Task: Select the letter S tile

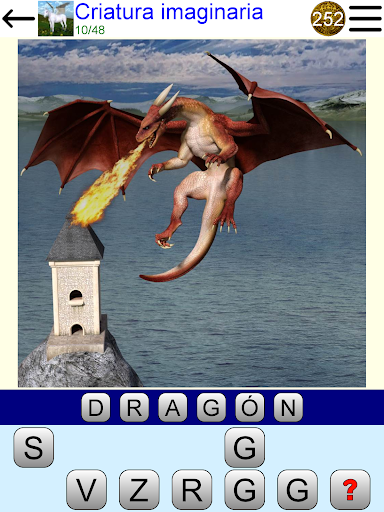Action: [34, 447]
